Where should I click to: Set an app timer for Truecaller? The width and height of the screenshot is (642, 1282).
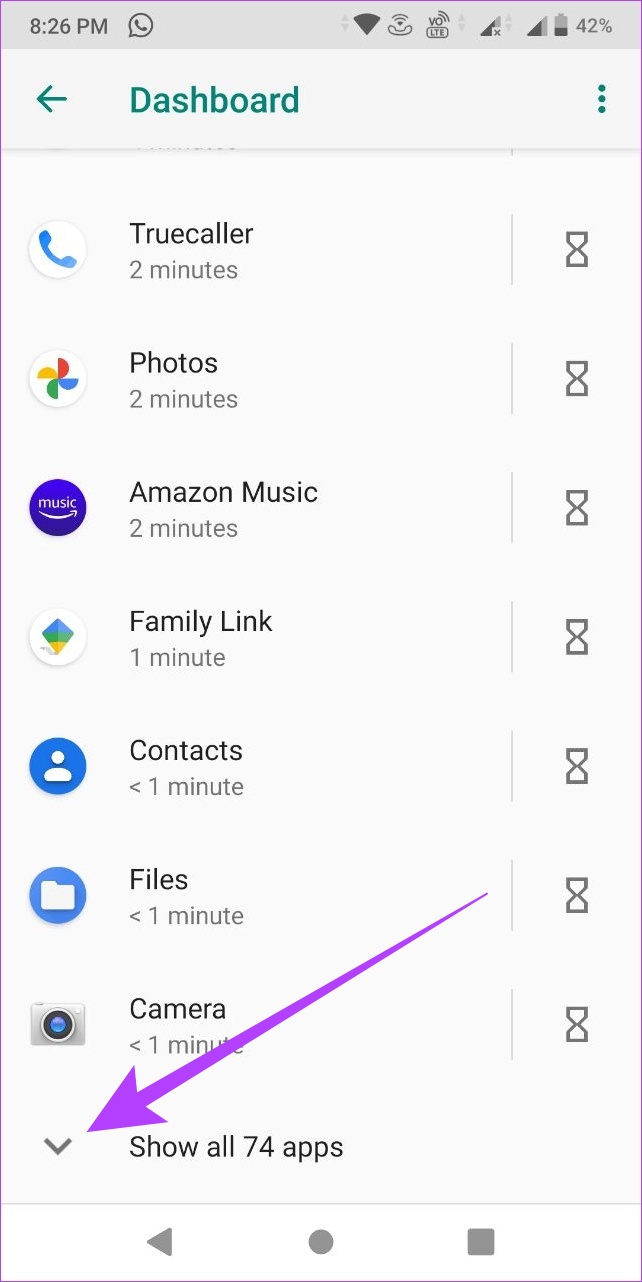pyautogui.click(x=577, y=250)
